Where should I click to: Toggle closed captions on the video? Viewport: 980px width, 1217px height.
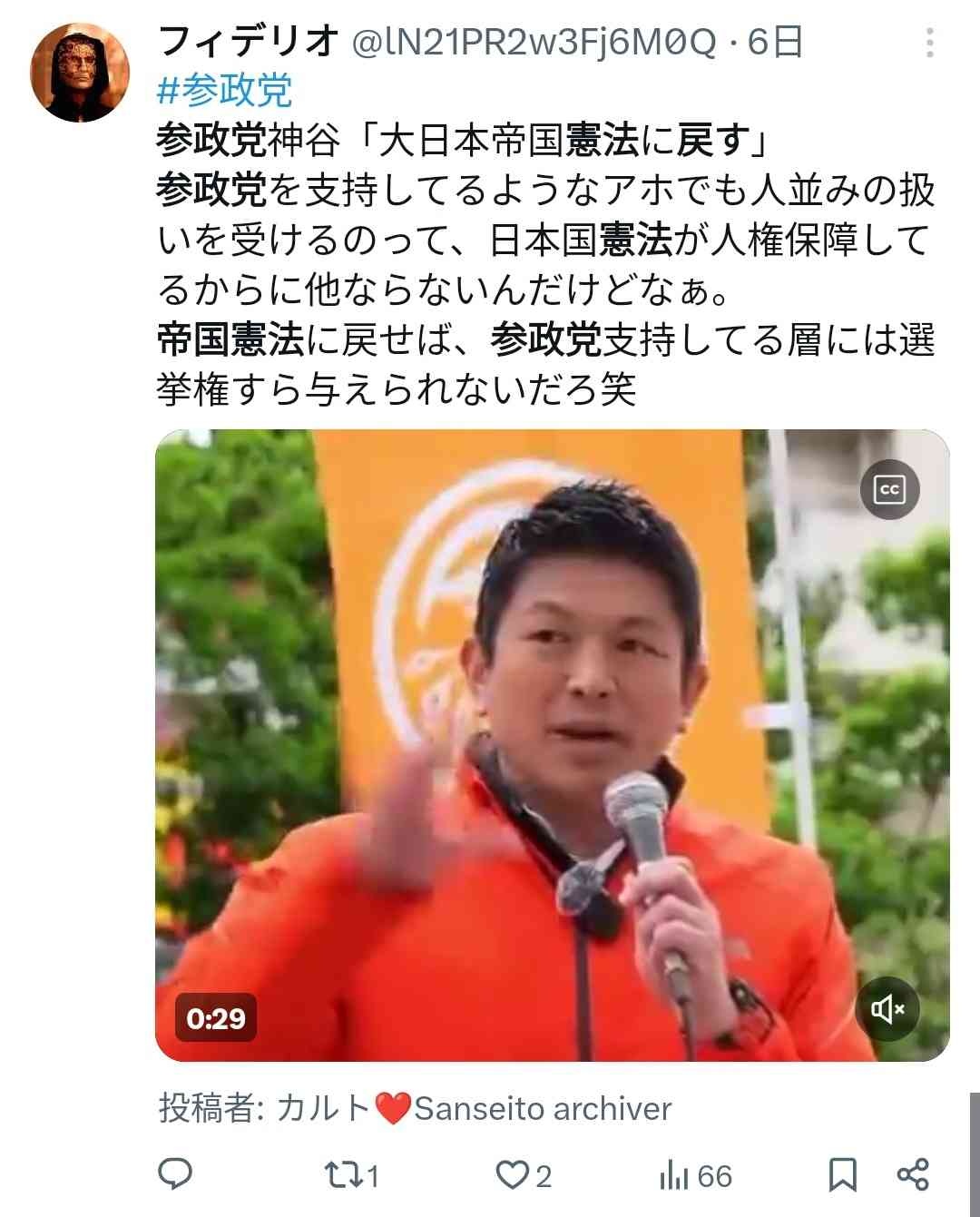pos(889,490)
